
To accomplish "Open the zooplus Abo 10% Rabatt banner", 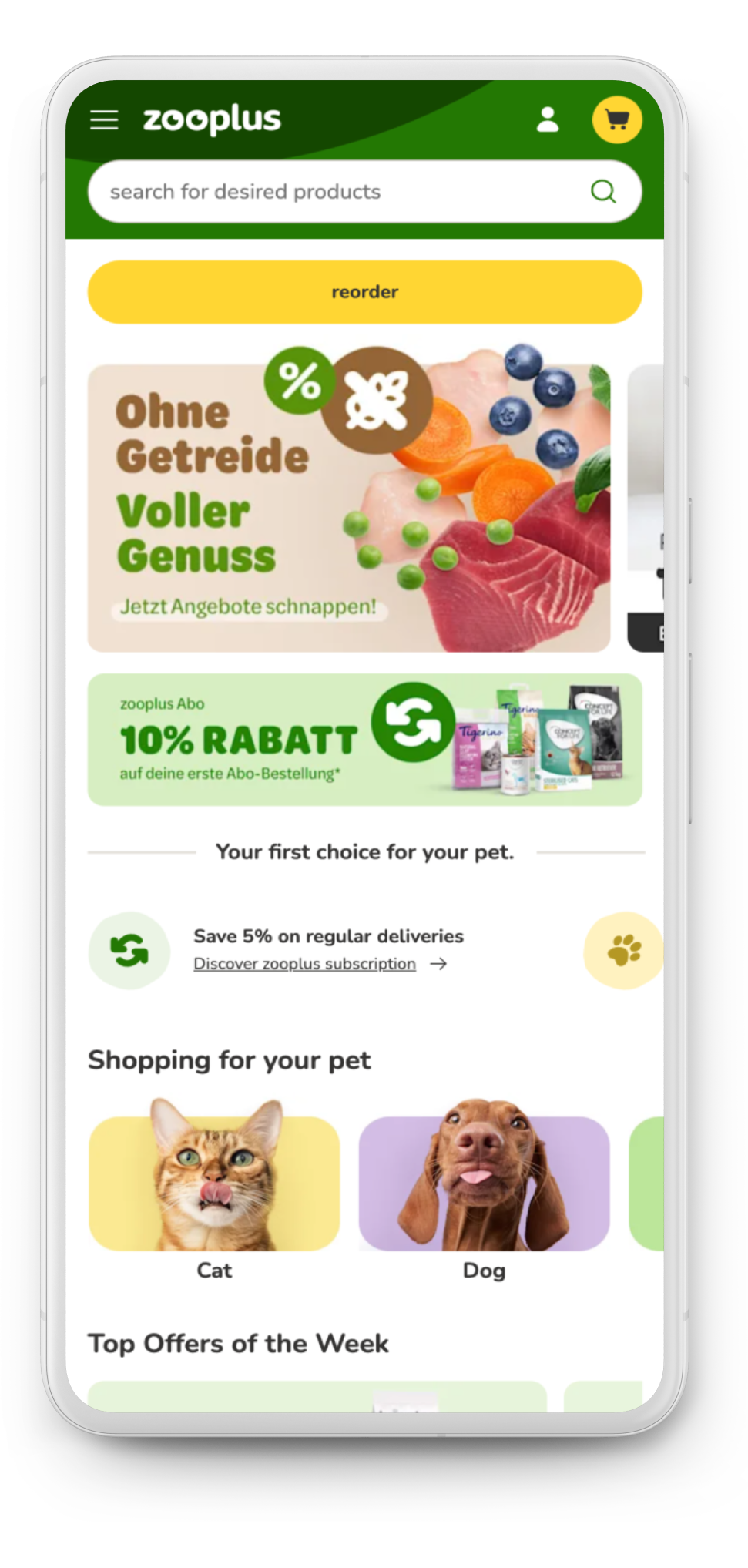I will [364, 740].
